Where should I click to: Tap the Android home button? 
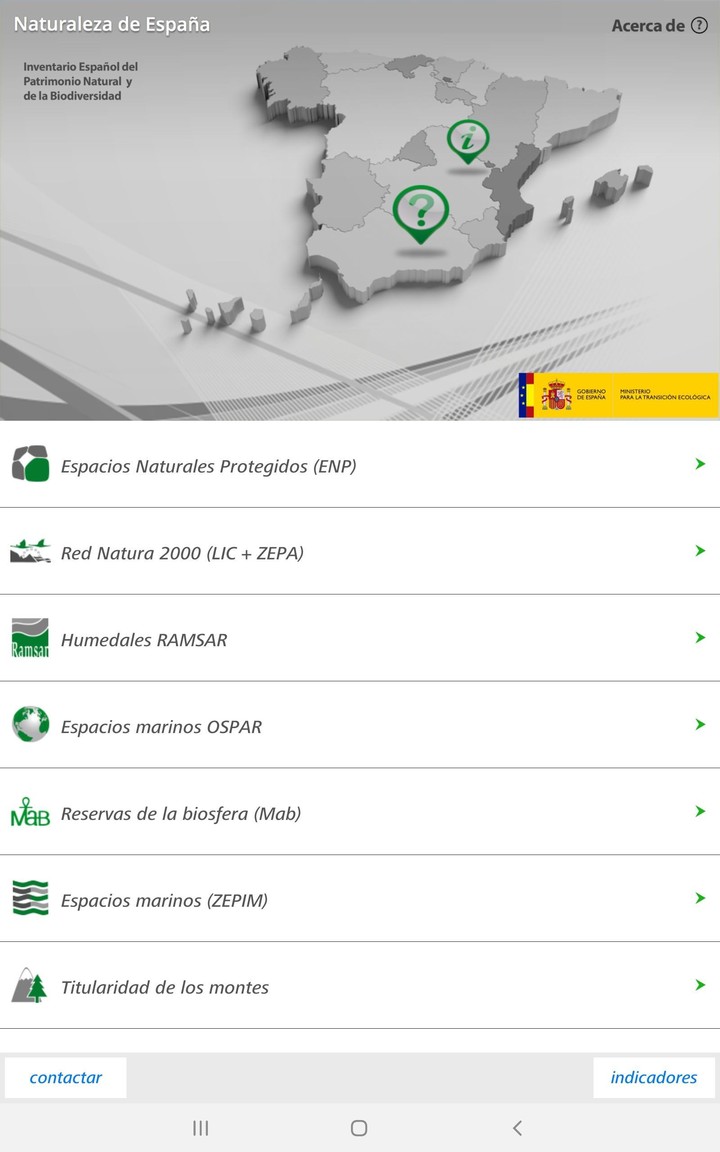click(x=358, y=1127)
